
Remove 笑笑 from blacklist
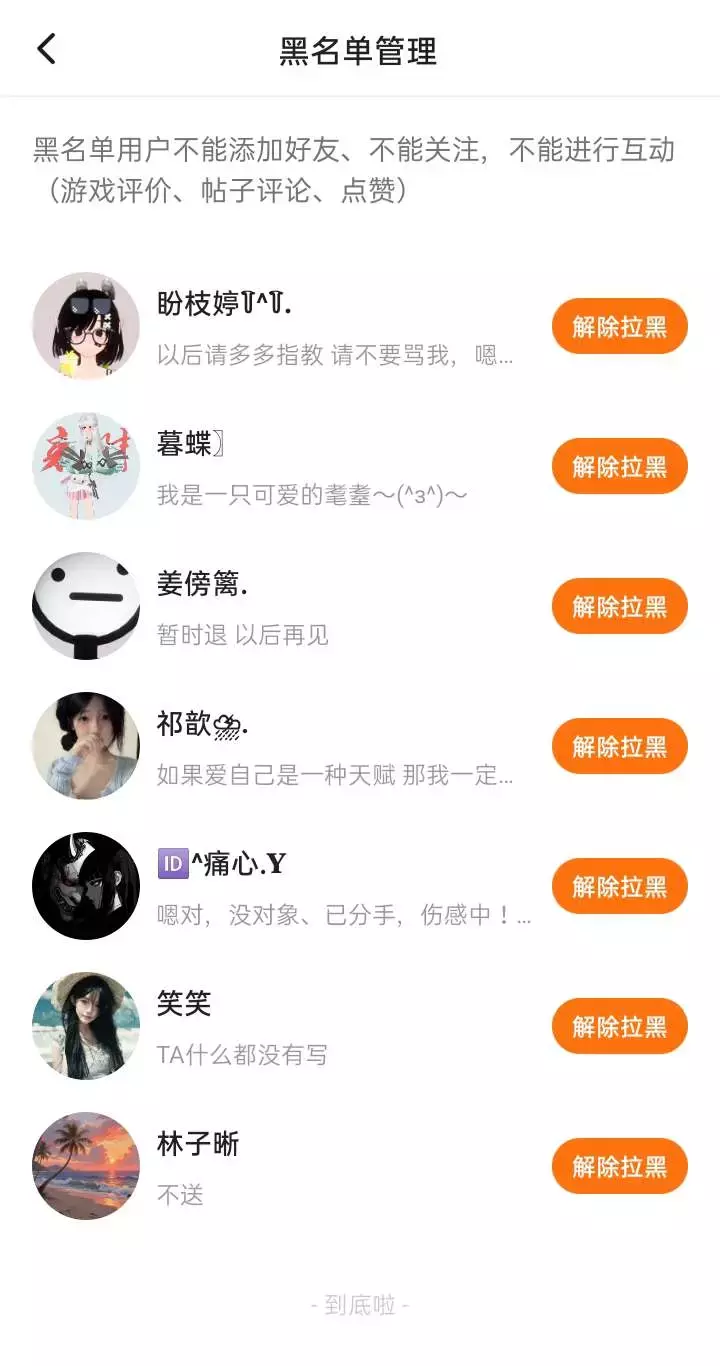point(619,1026)
